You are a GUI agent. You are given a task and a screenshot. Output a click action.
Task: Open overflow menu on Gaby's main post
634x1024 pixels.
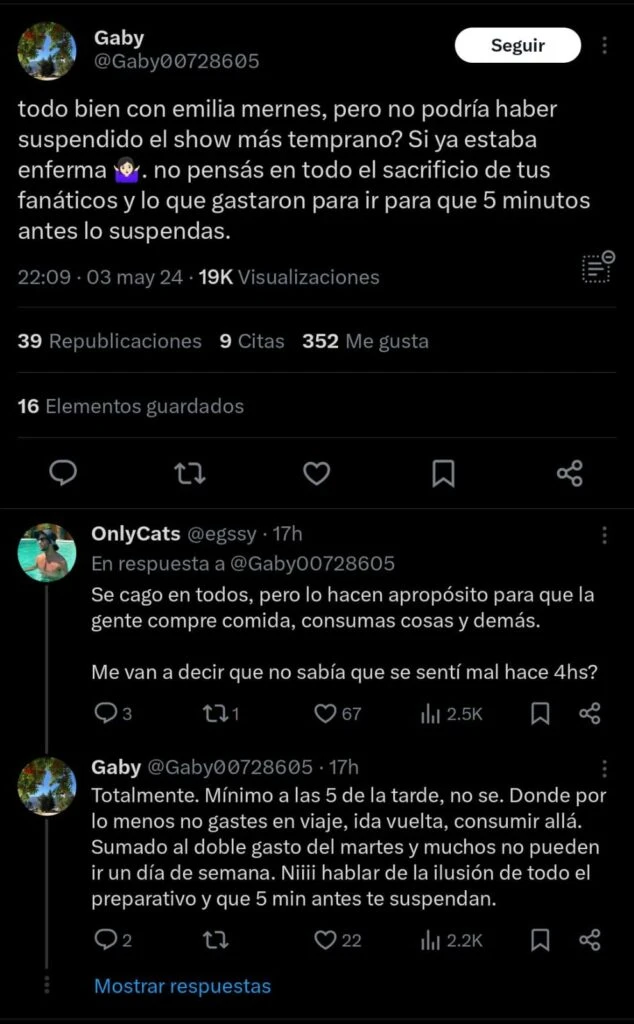604,46
